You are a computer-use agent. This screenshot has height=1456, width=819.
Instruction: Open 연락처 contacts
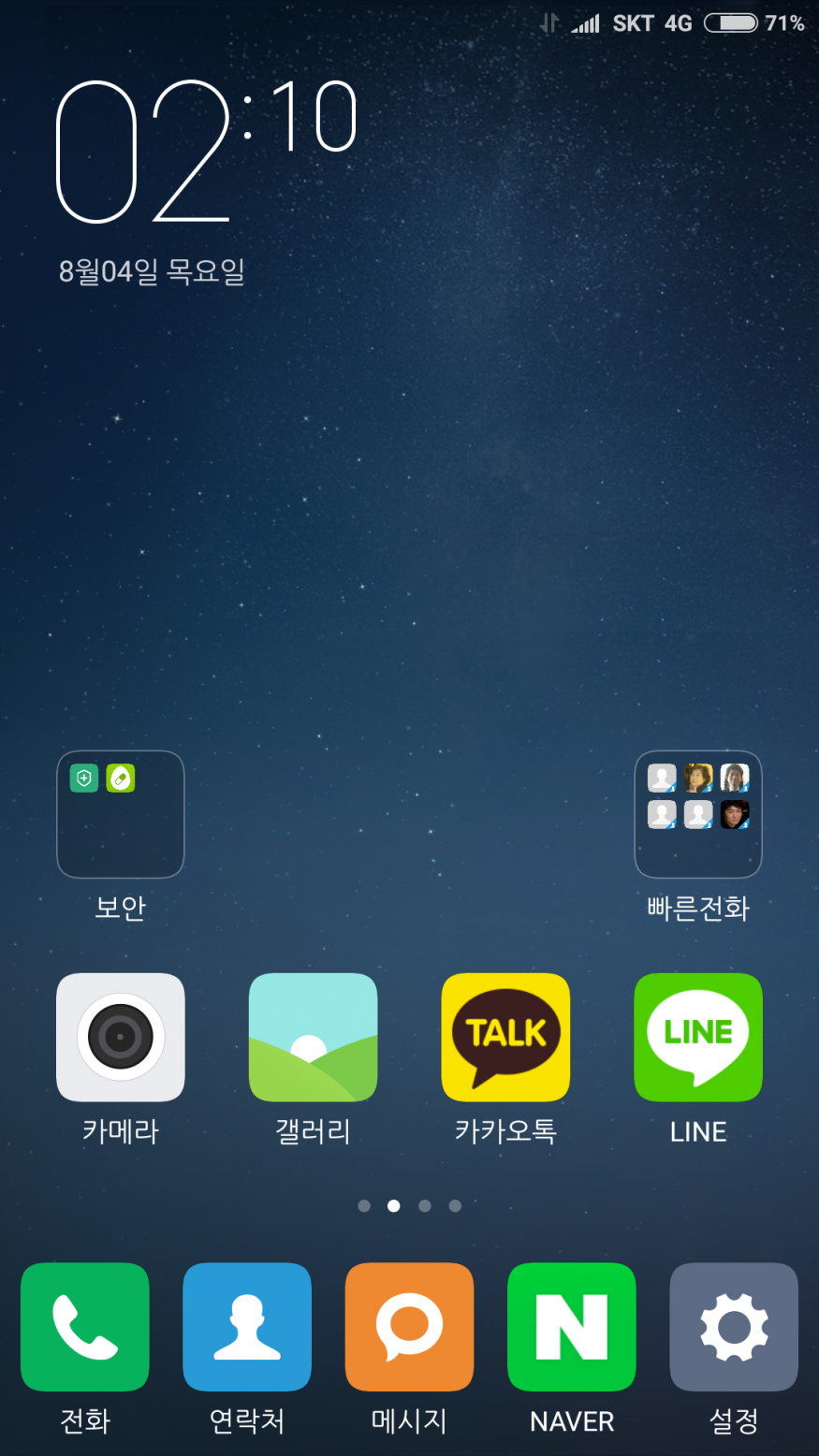247,1327
